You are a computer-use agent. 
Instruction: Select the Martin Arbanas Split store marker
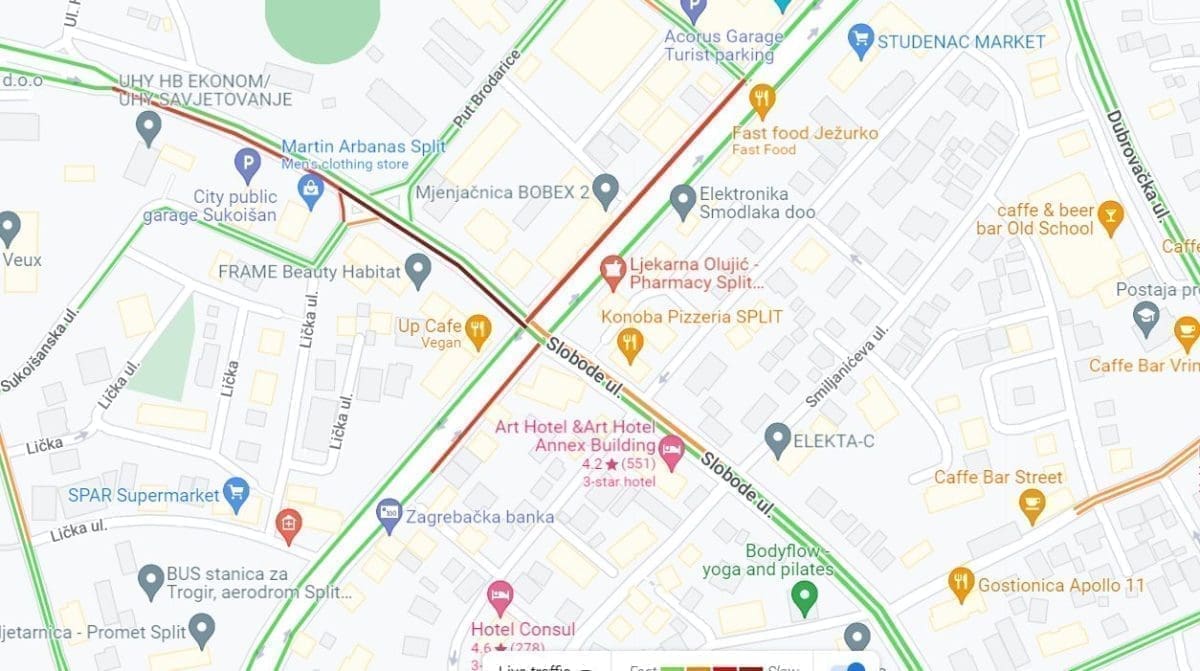click(x=311, y=186)
